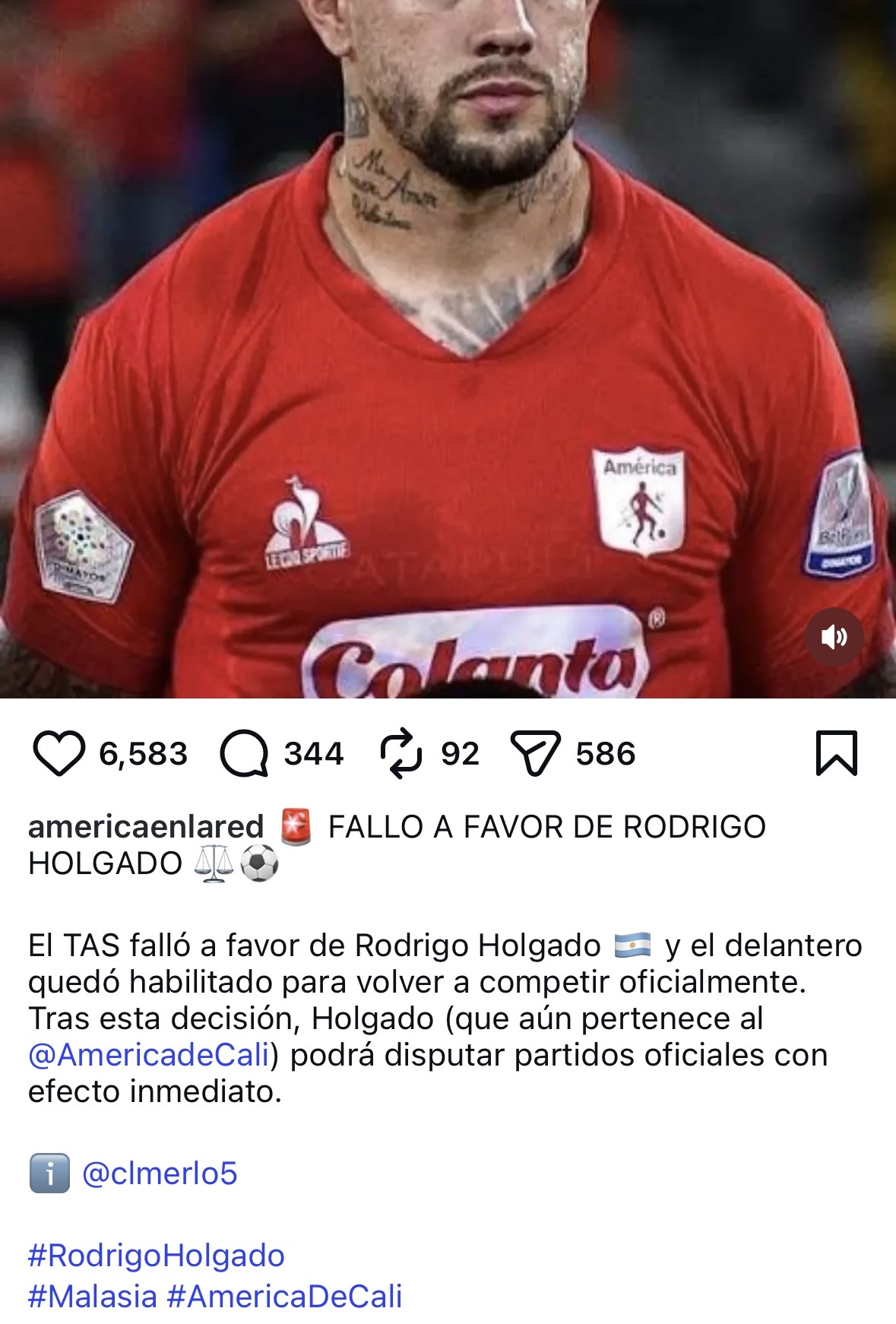Open americaenlared profile from caption
896x1324 pixels.
(146, 827)
